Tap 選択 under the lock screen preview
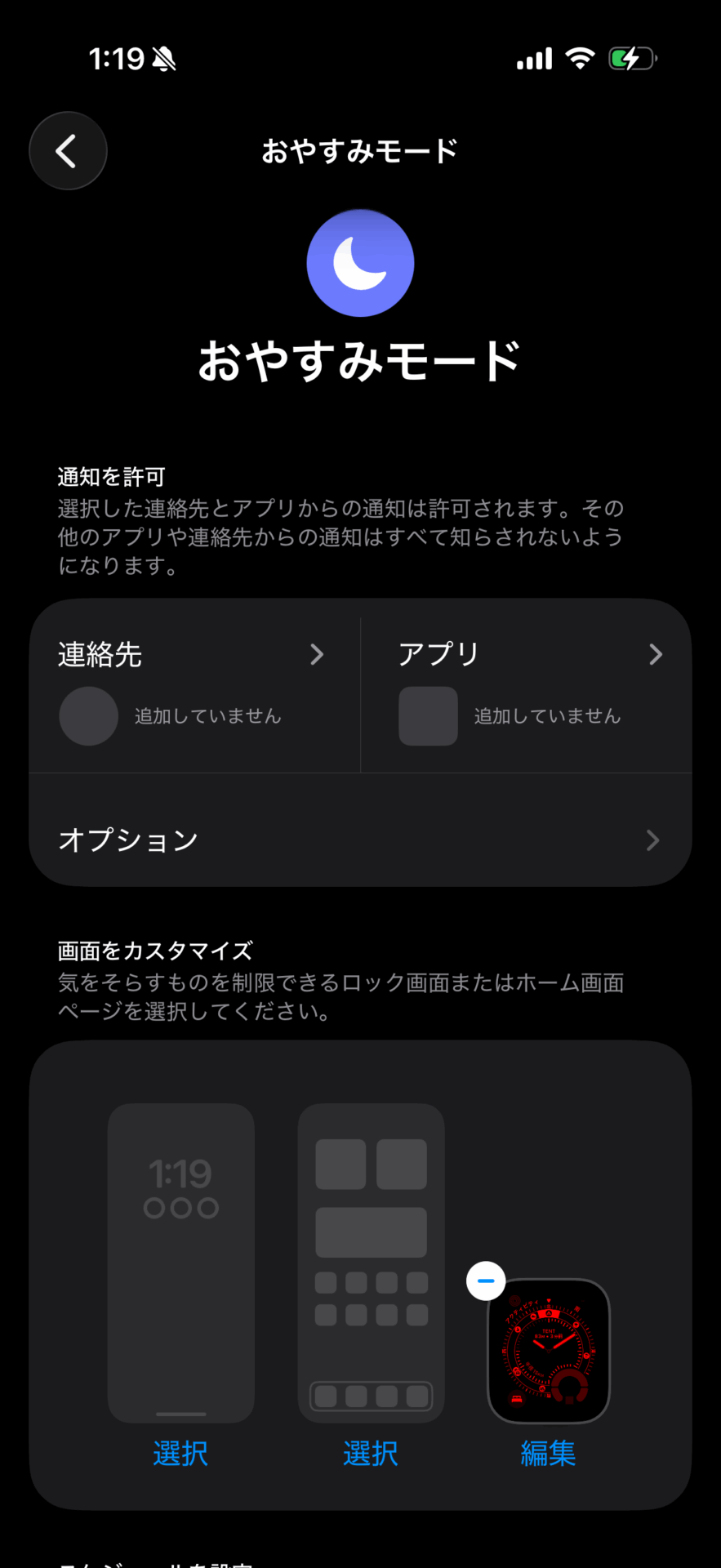The width and height of the screenshot is (721, 1568). 180,1453
